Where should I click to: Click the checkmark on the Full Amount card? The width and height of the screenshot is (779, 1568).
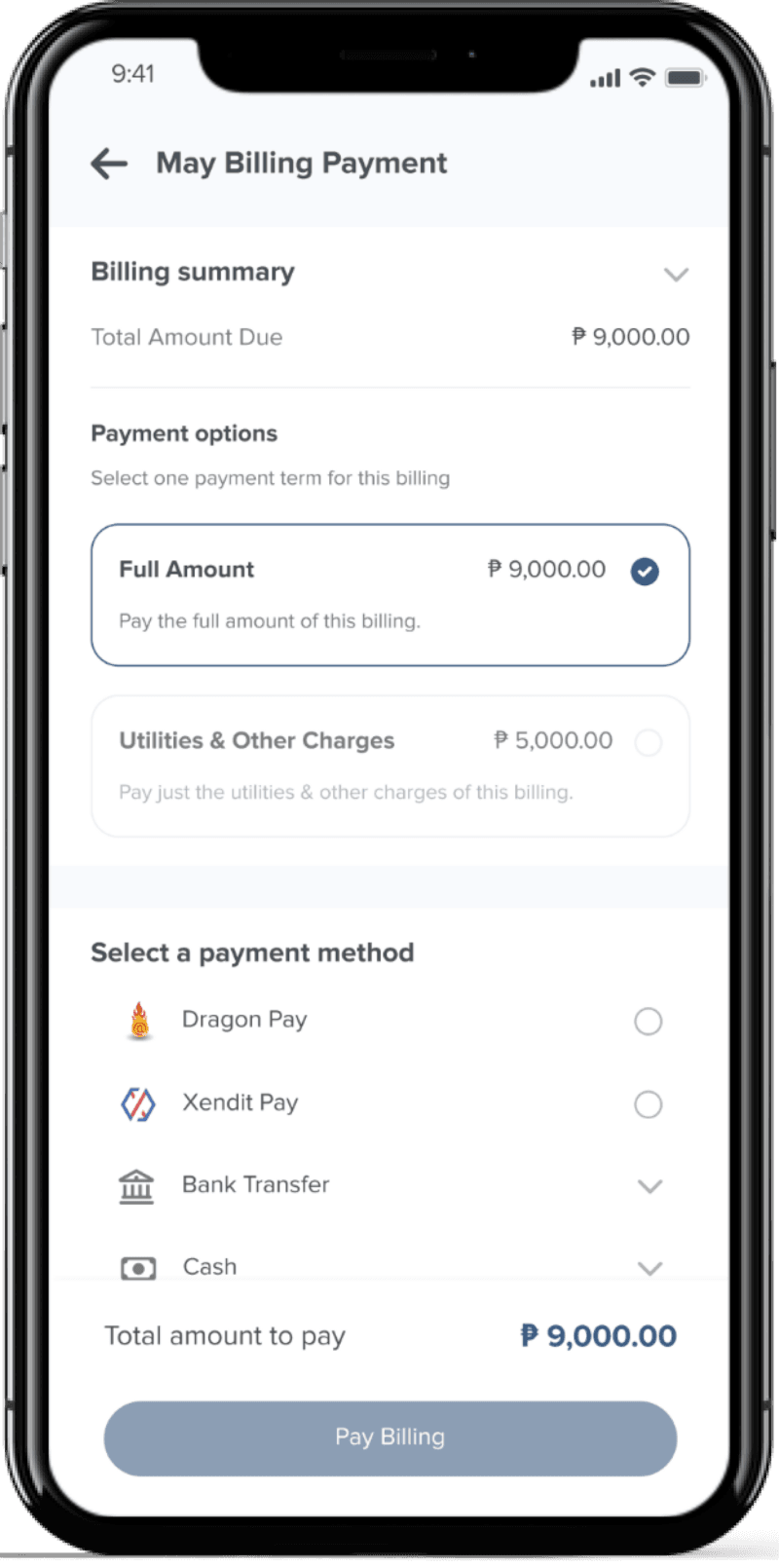tap(644, 571)
